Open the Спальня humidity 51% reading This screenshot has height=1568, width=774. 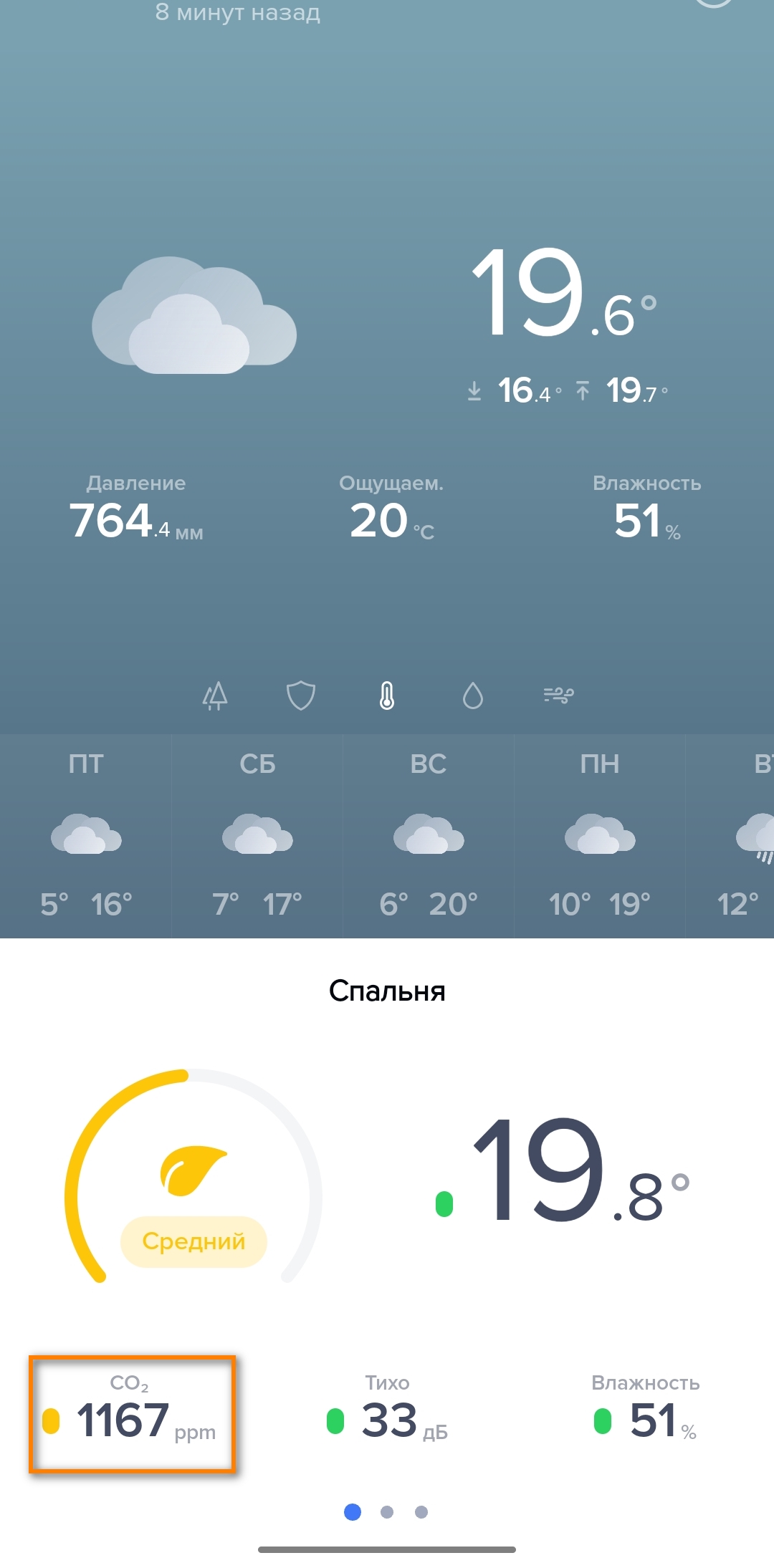click(x=645, y=1414)
